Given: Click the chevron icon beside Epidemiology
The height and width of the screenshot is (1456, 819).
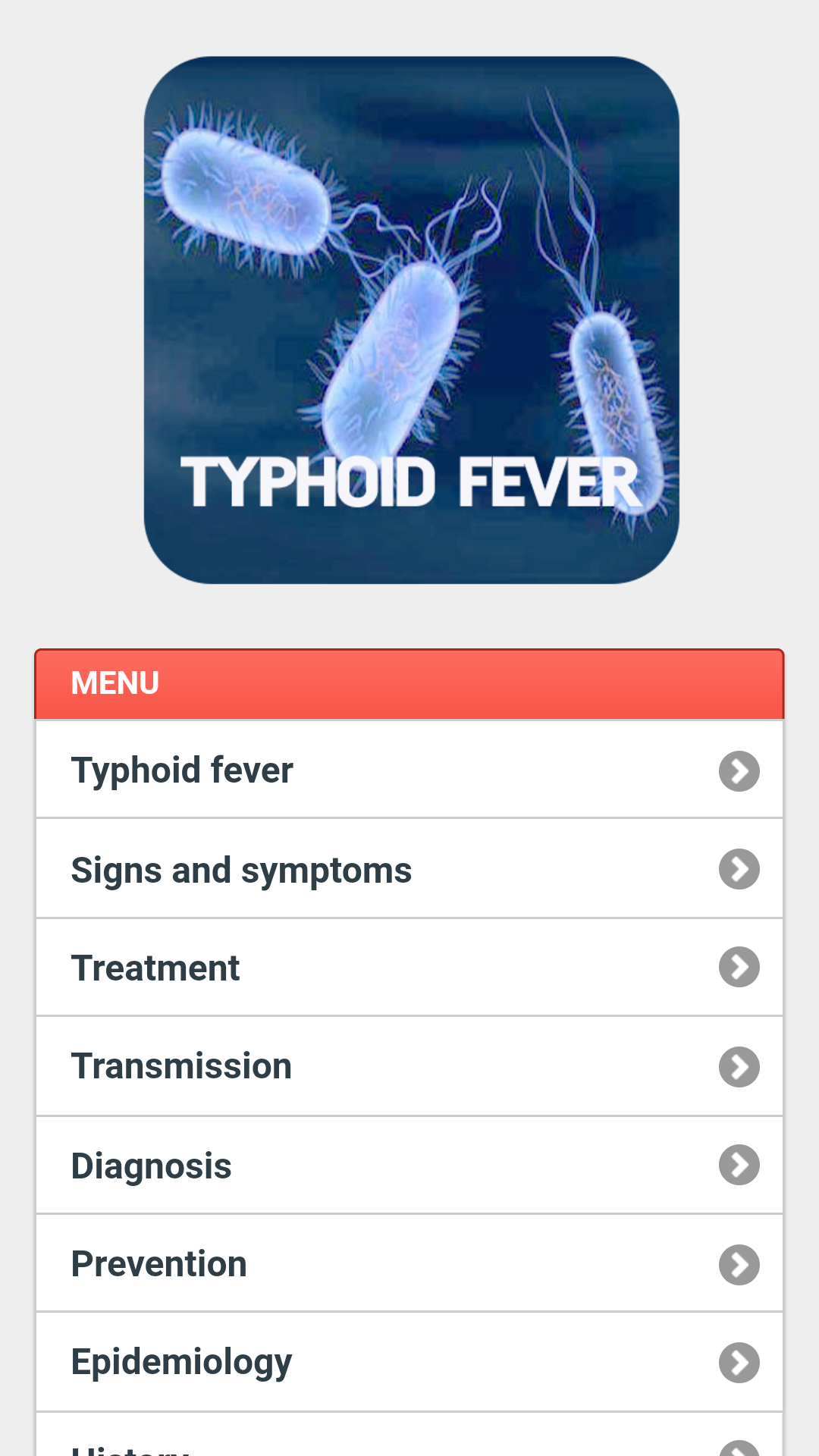Looking at the screenshot, I should click(x=739, y=1362).
